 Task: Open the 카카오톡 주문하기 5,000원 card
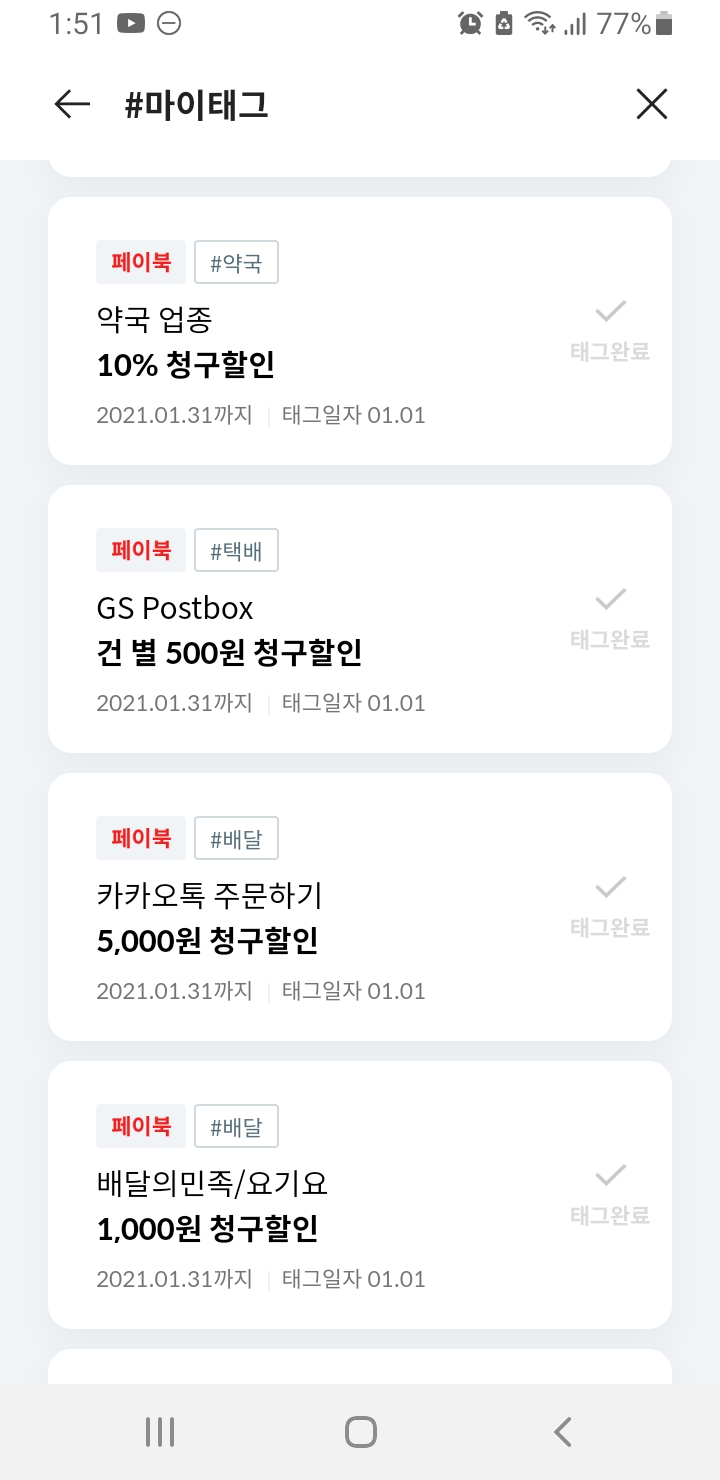pyautogui.click(x=300, y=918)
